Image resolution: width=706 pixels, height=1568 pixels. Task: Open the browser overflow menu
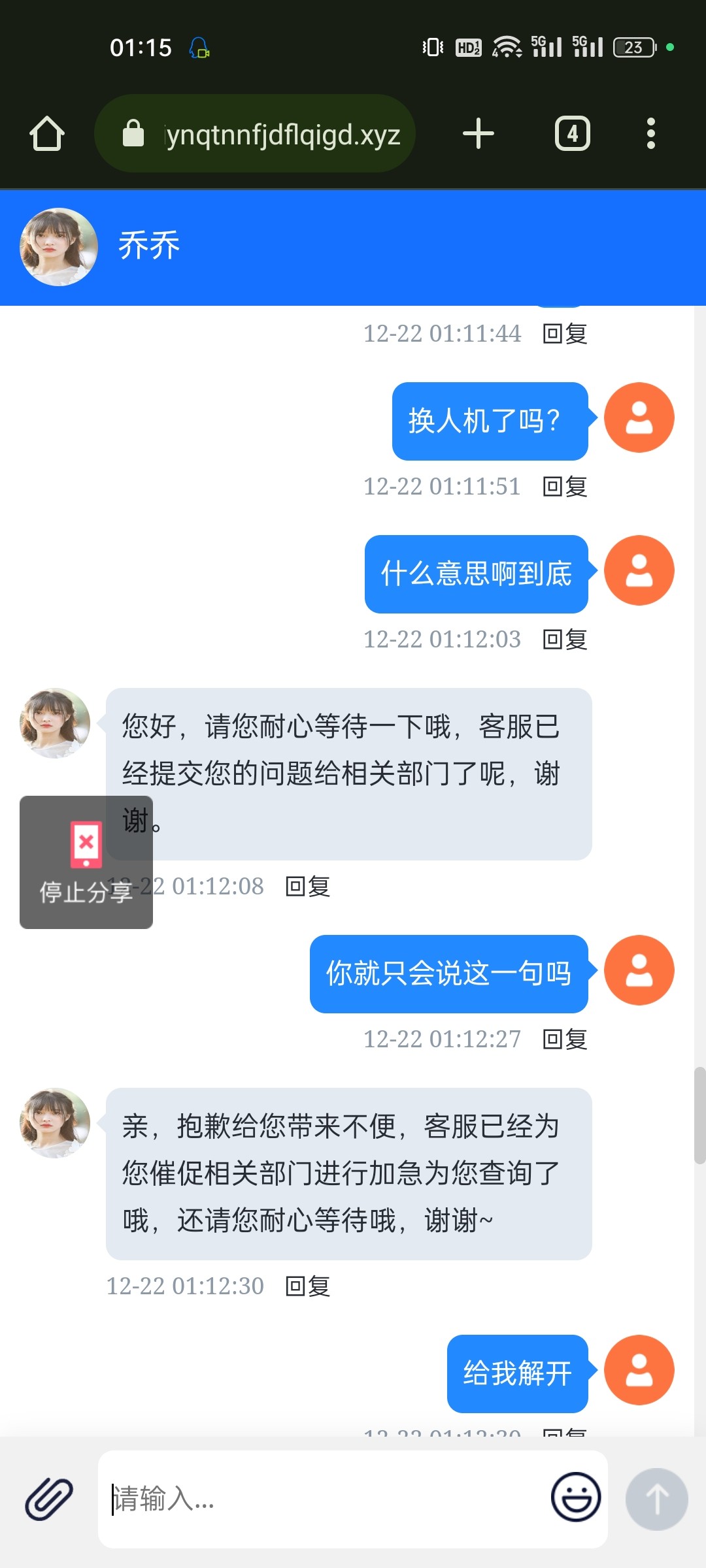(x=650, y=134)
